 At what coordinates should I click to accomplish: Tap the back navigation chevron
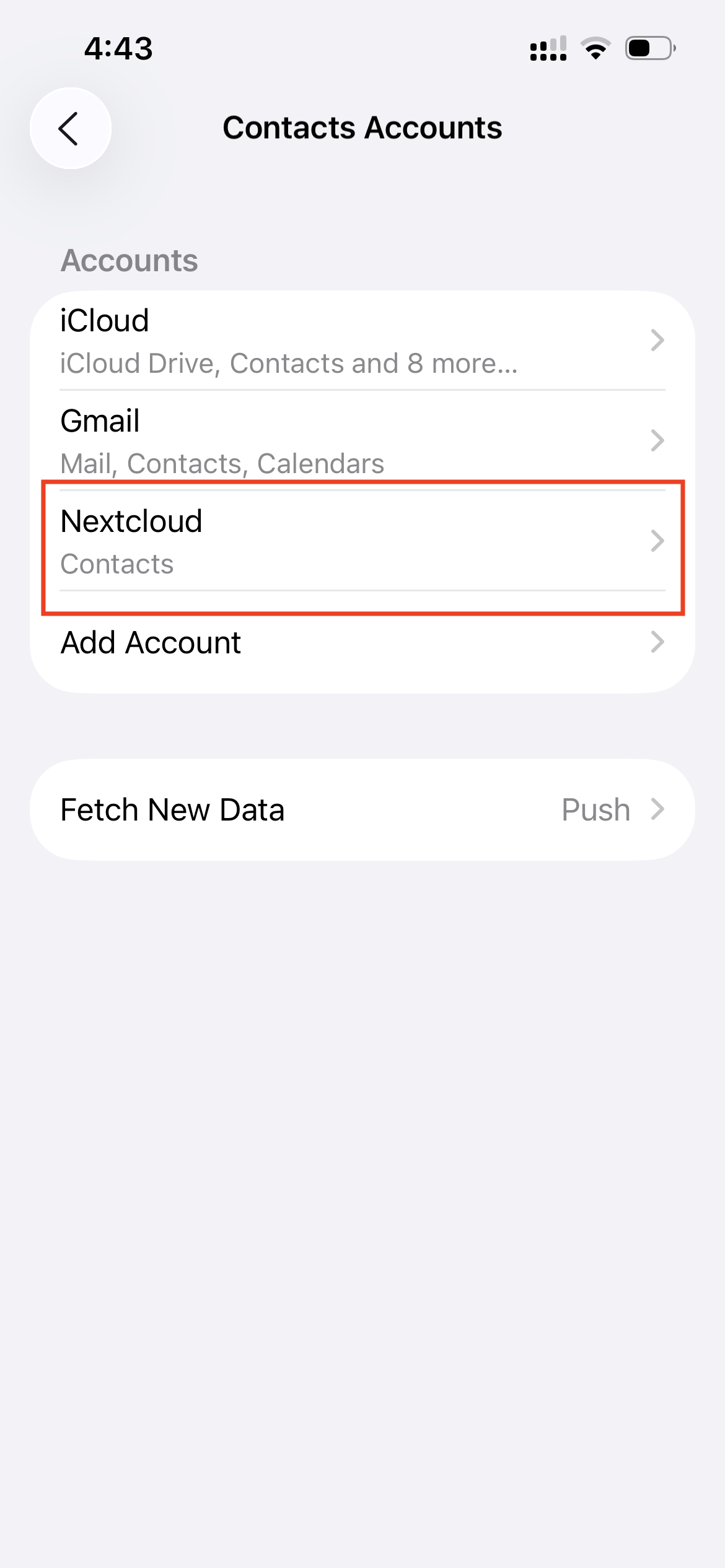70,128
